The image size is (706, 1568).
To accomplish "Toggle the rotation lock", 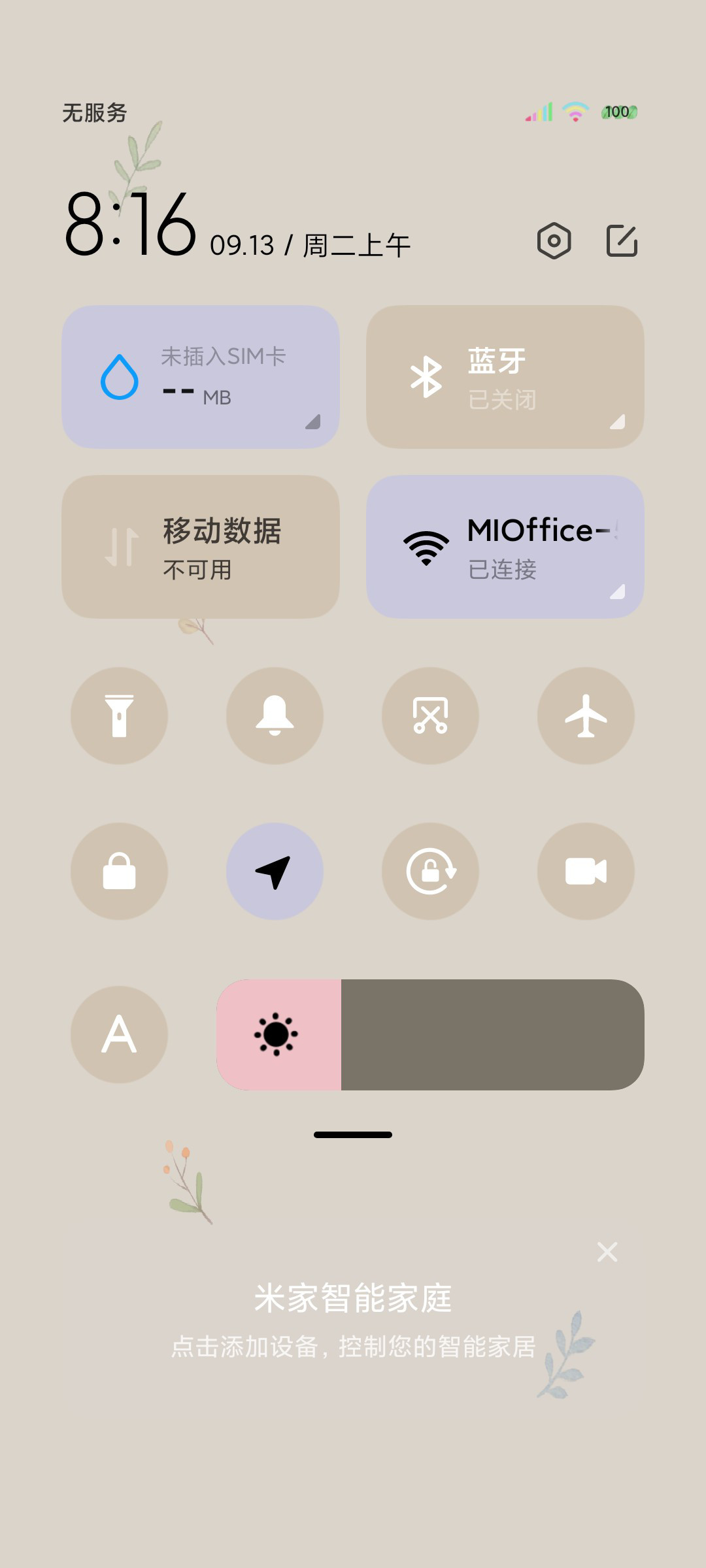I will (430, 872).
